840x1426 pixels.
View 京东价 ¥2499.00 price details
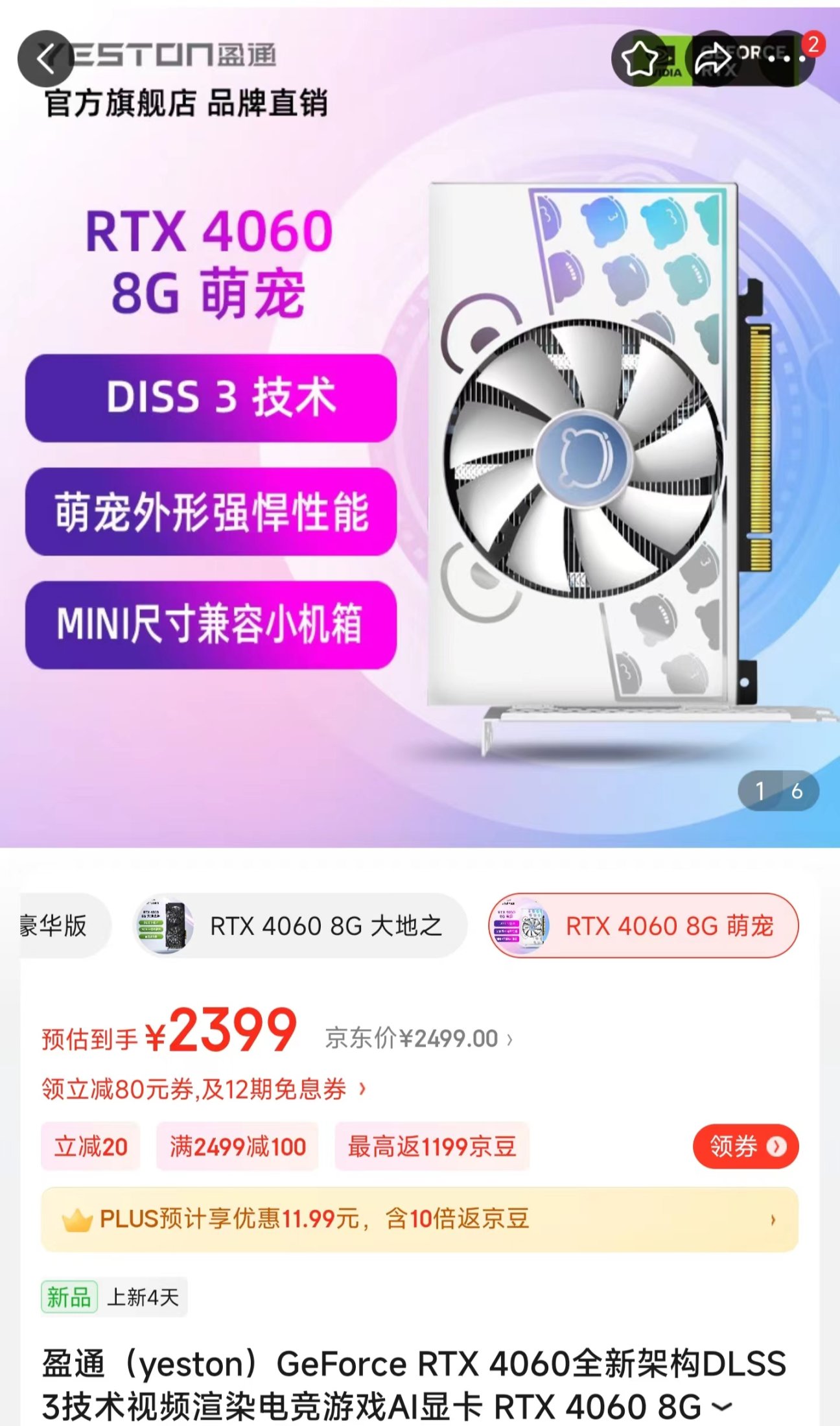pos(419,1039)
